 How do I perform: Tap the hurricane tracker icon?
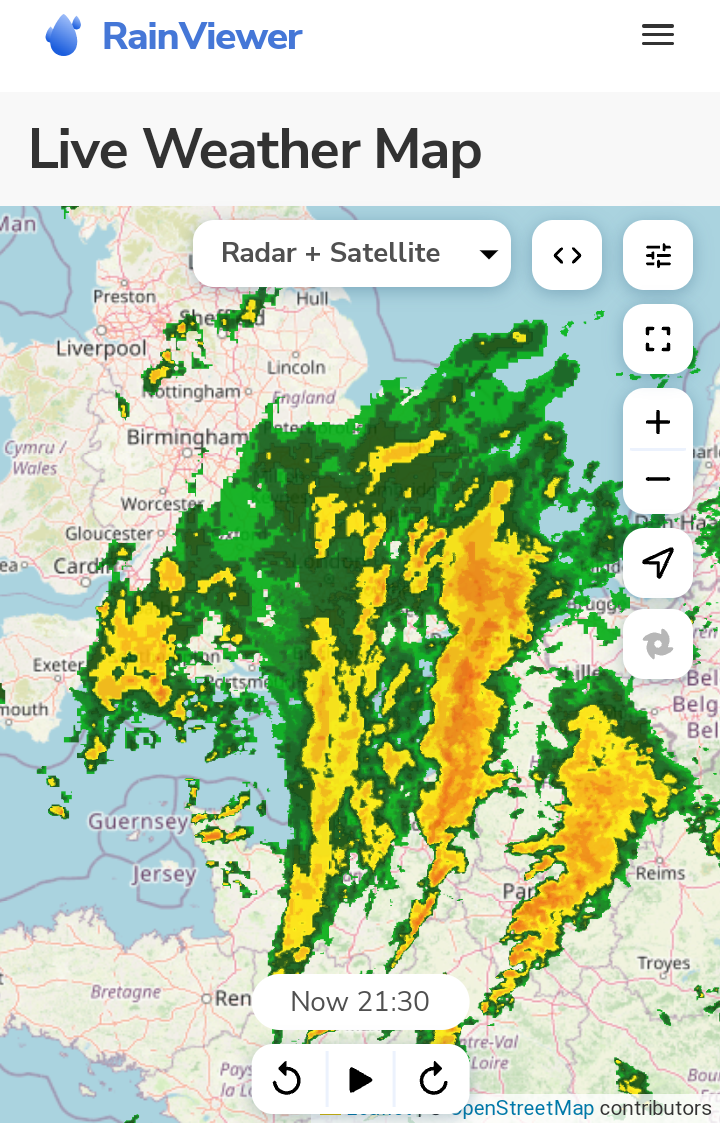pyautogui.click(x=658, y=645)
